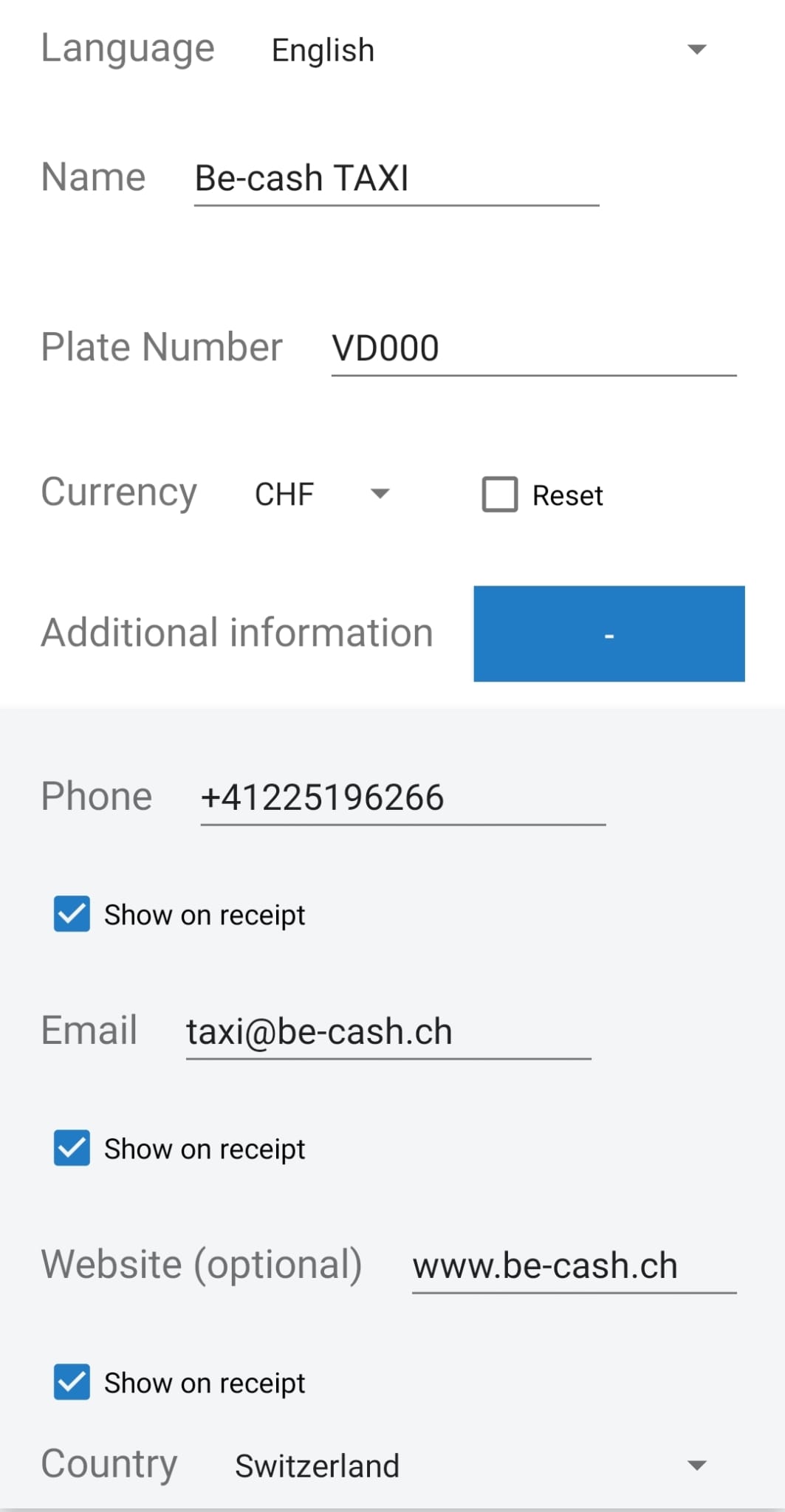Enable the Reset checkbox
The height and width of the screenshot is (1512, 785).
coord(499,495)
